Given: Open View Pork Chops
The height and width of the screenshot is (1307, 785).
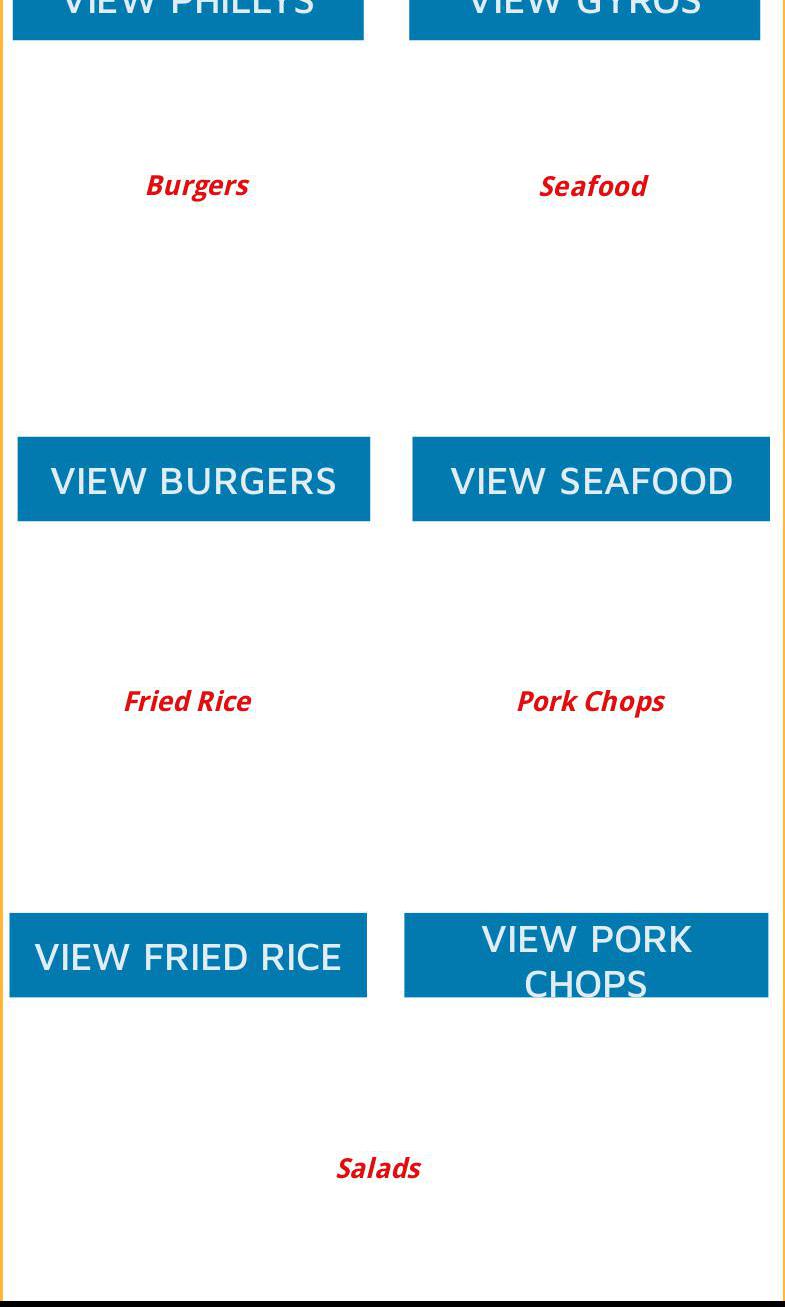Looking at the screenshot, I should coord(586,955).
